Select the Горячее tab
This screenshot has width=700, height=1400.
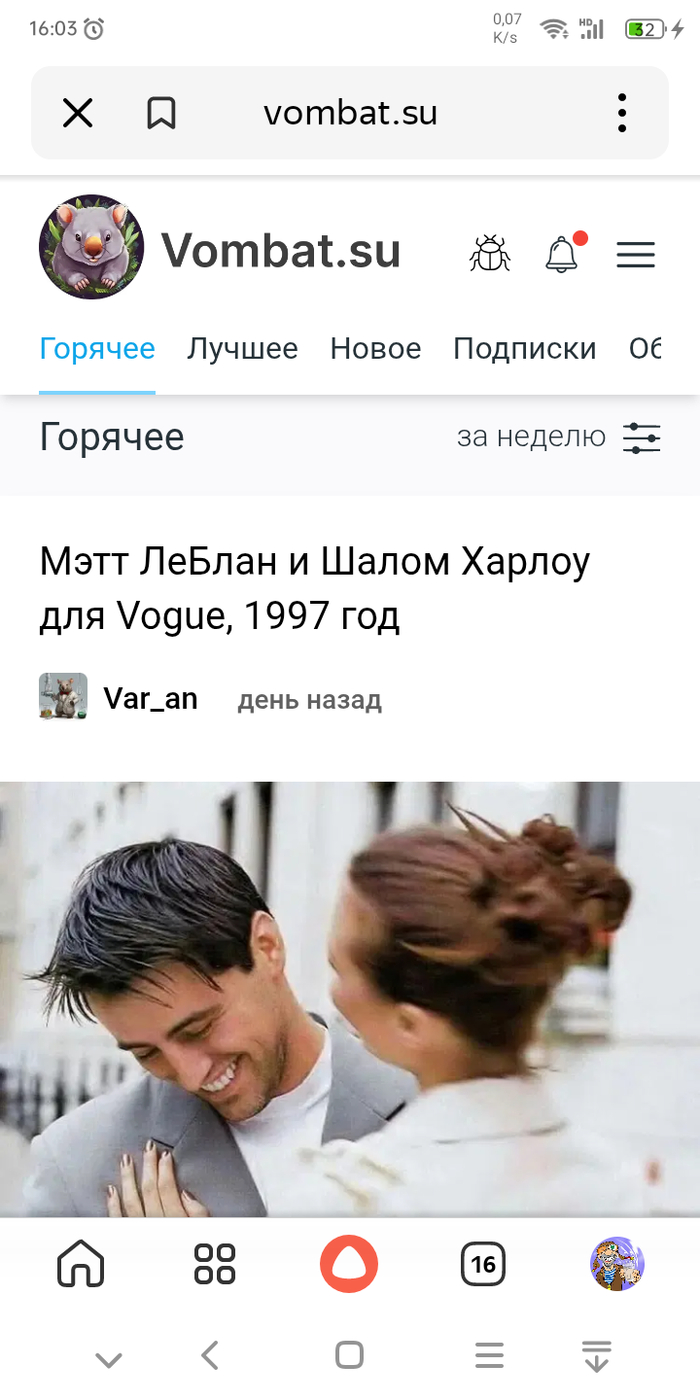(97, 348)
